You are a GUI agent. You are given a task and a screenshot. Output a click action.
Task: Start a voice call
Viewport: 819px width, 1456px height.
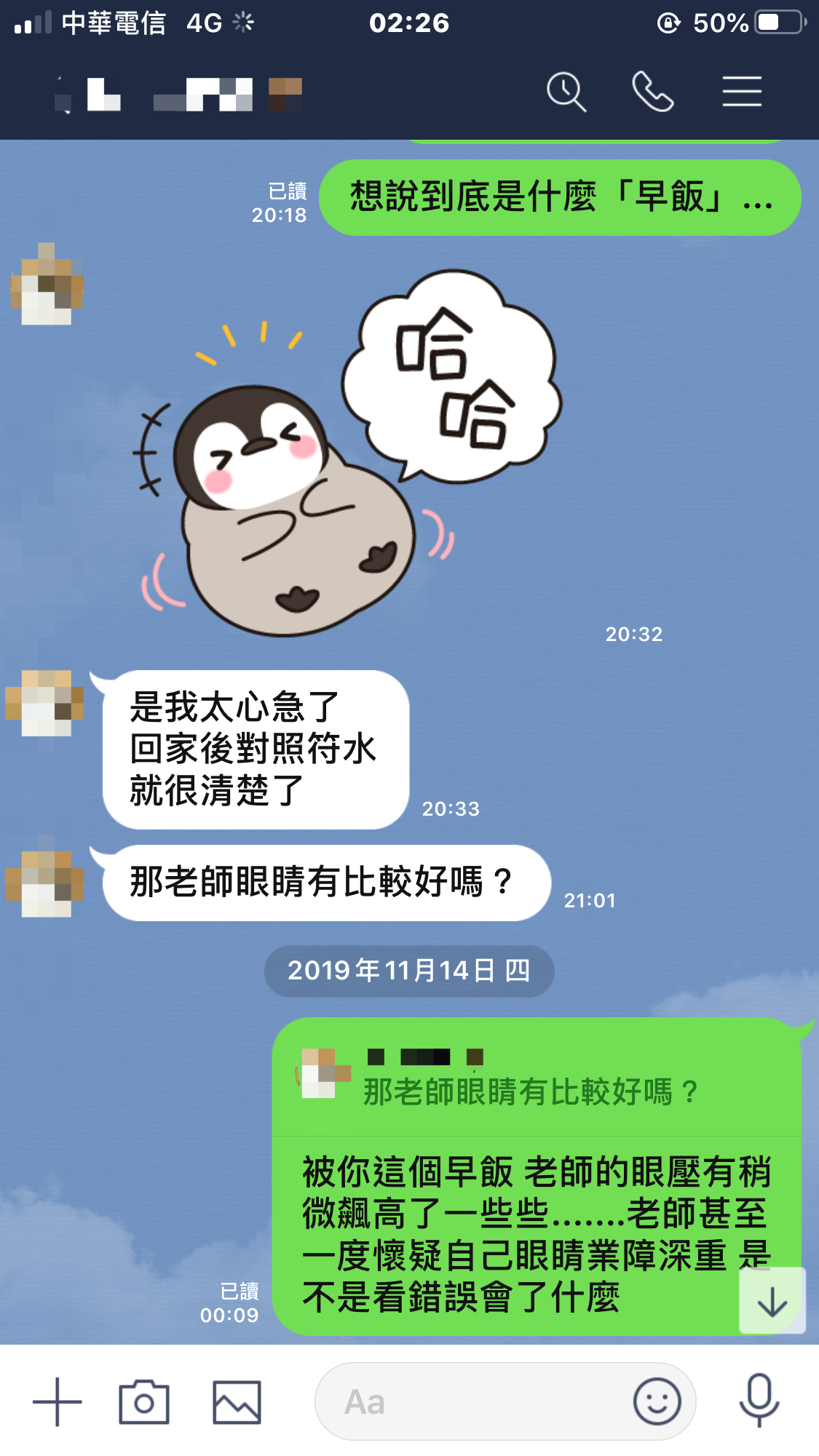point(652,92)
